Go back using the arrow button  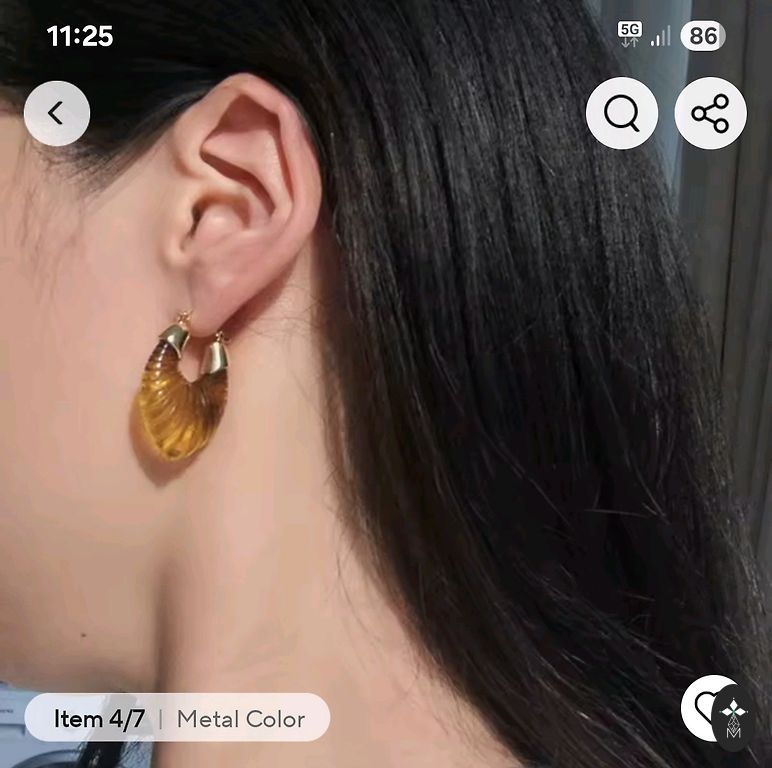click(x=57, y=113)
